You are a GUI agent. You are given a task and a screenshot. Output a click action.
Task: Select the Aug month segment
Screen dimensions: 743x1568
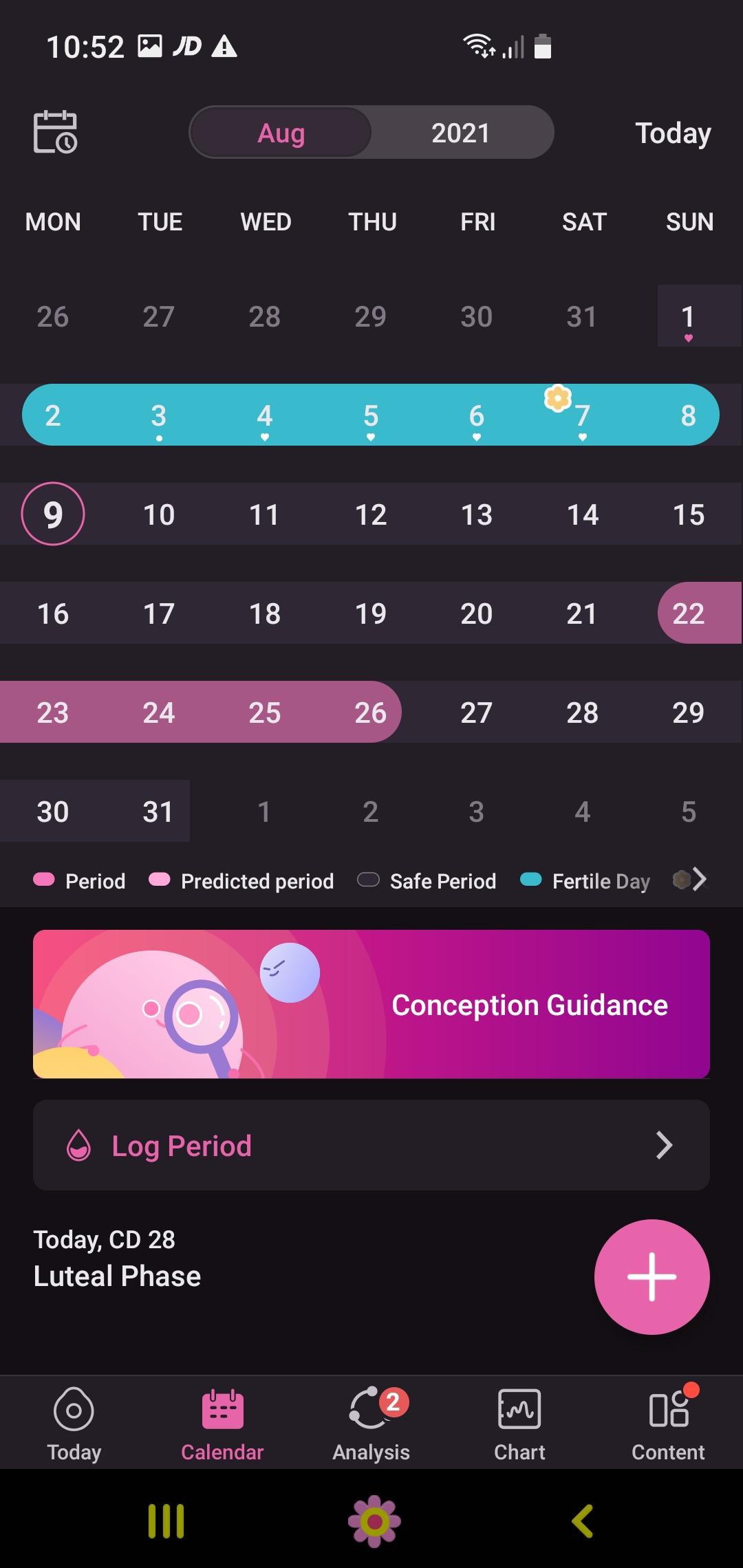[281, 133]
